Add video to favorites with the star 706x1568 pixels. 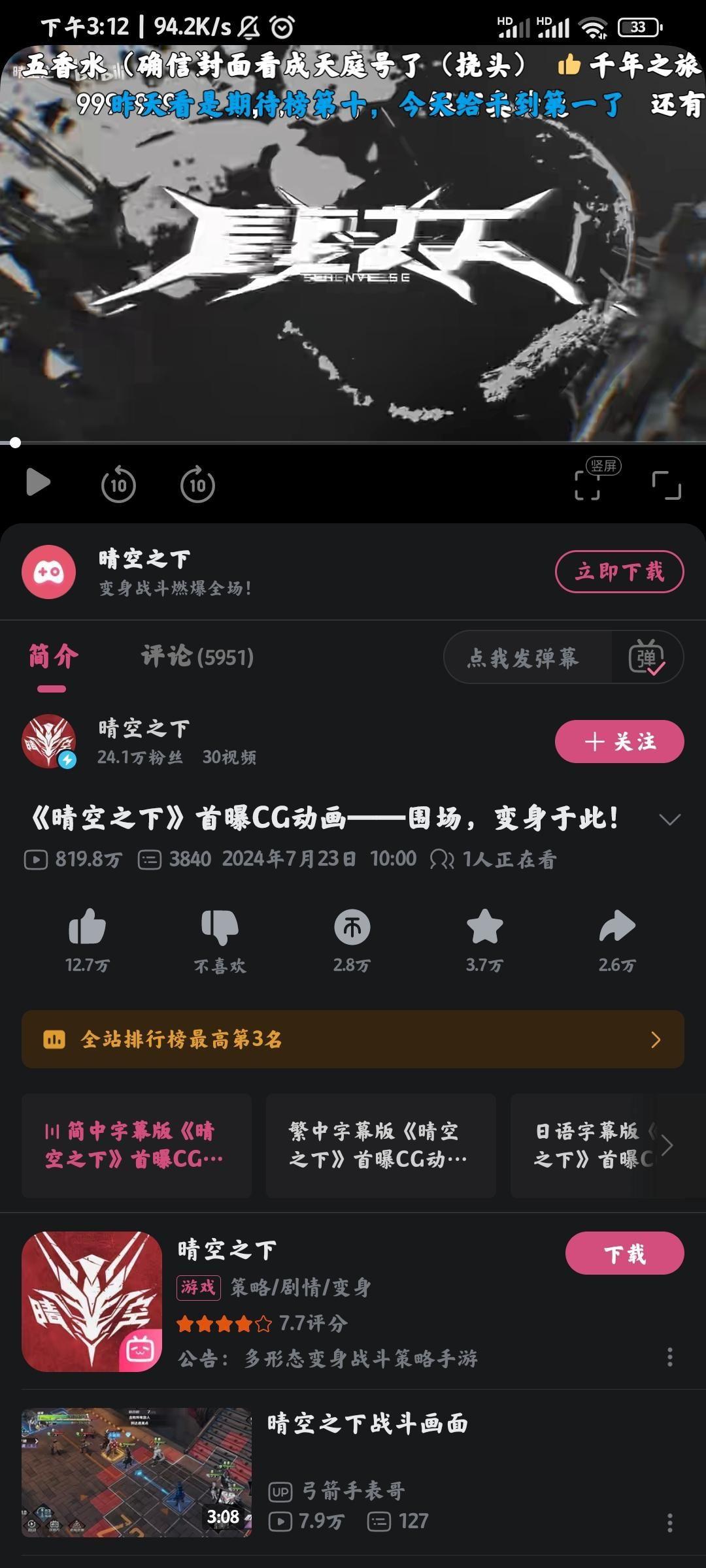(484, 939)
